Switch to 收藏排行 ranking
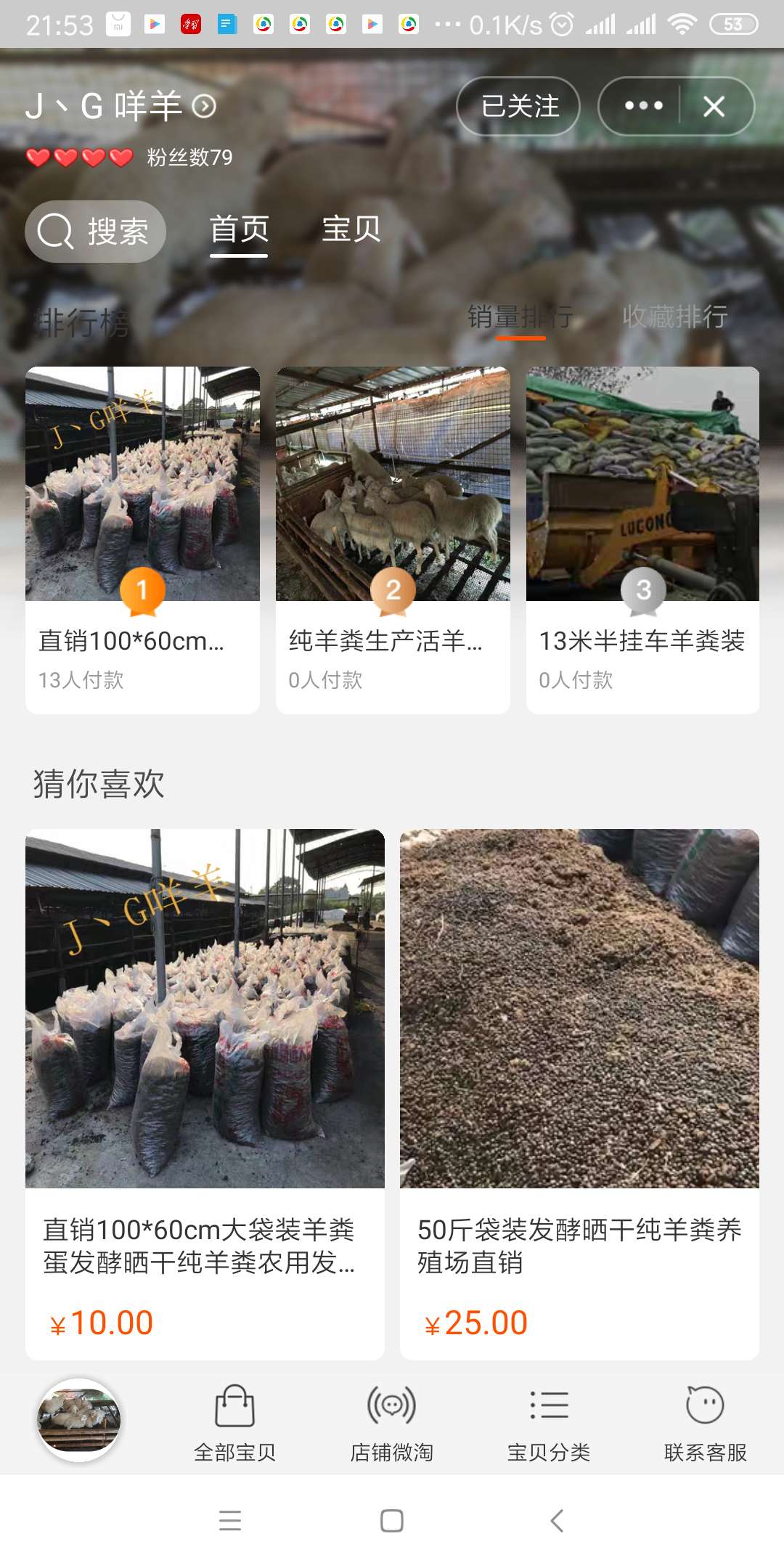 point(674,317)
